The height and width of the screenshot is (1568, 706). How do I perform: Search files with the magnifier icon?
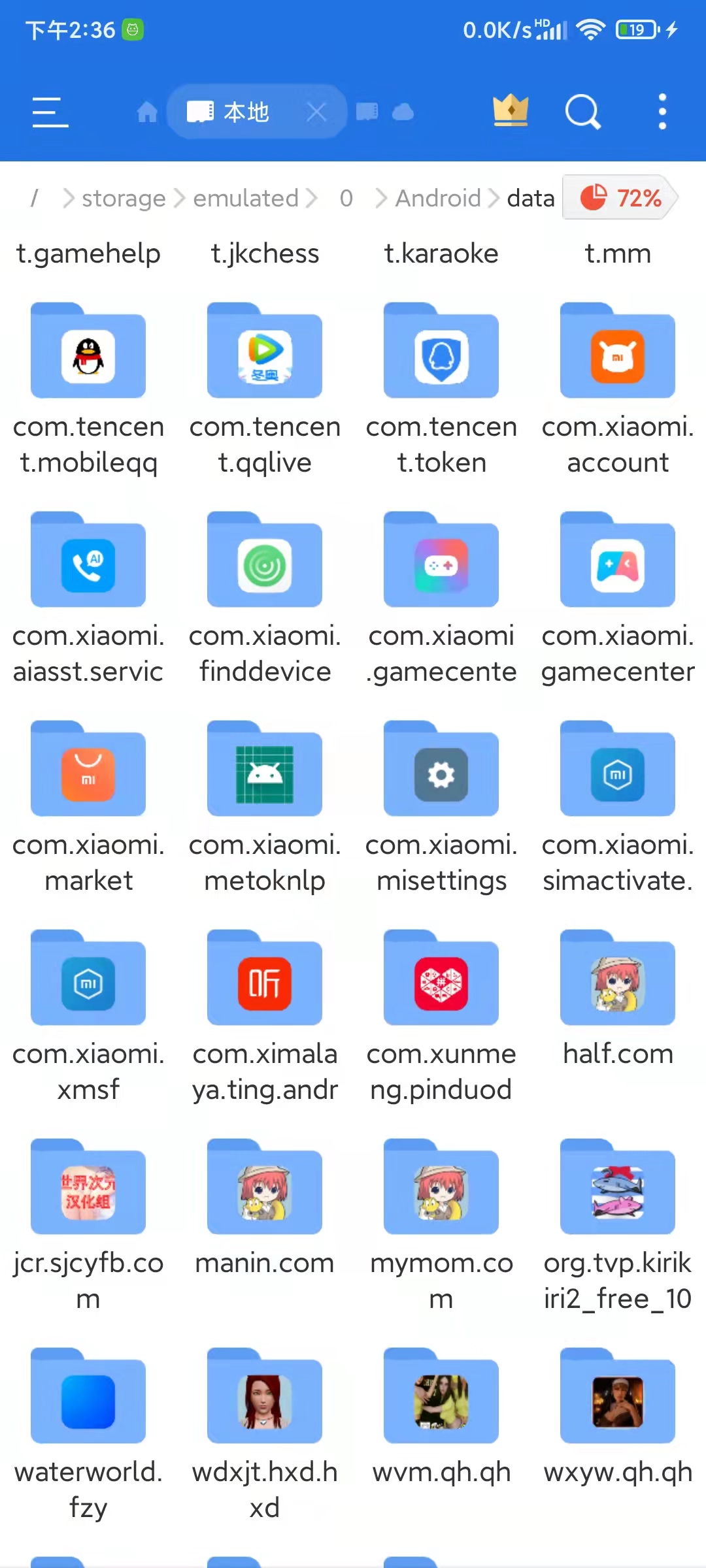(x=582, y=112)
